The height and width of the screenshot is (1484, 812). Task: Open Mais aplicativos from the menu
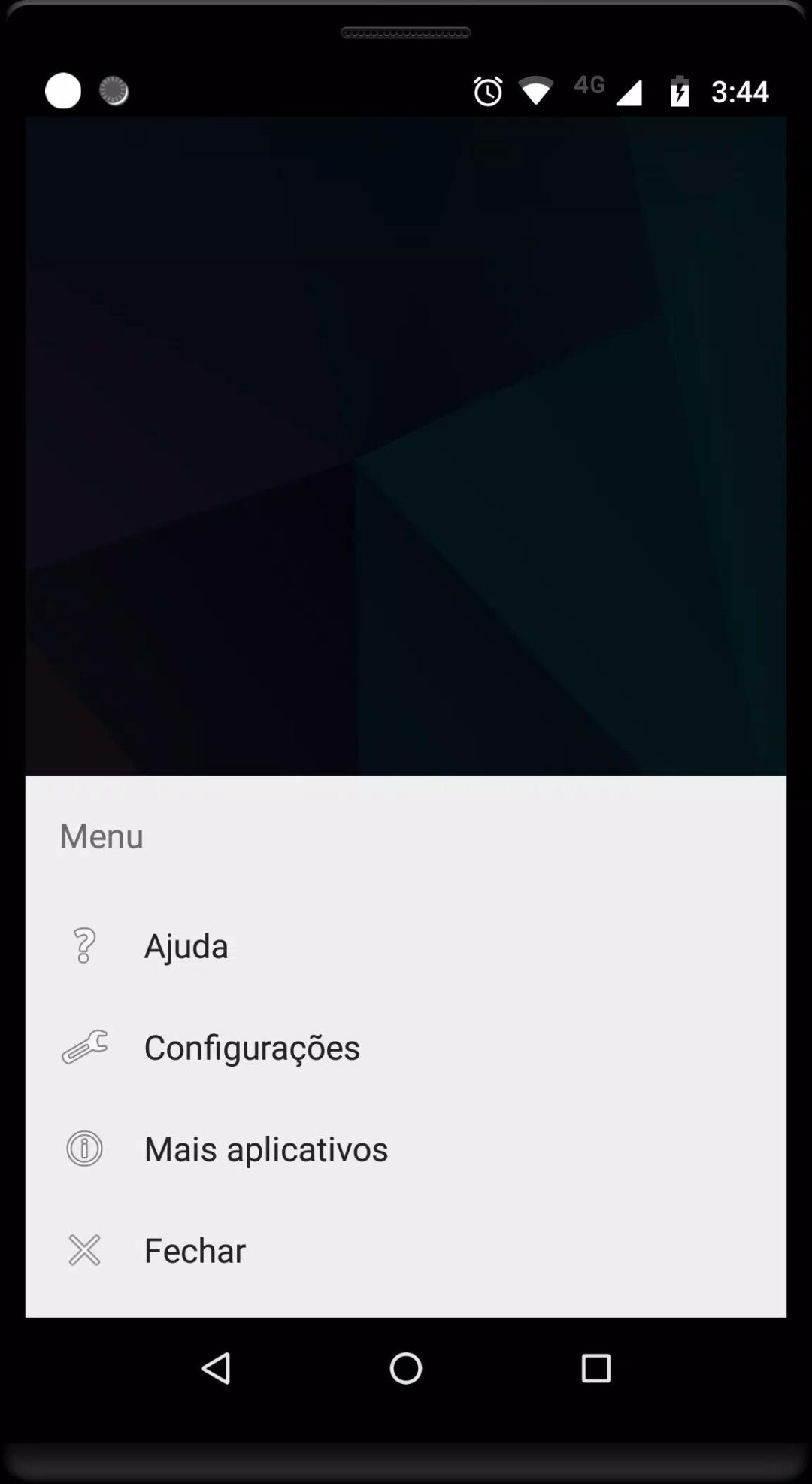(266, 1149)
